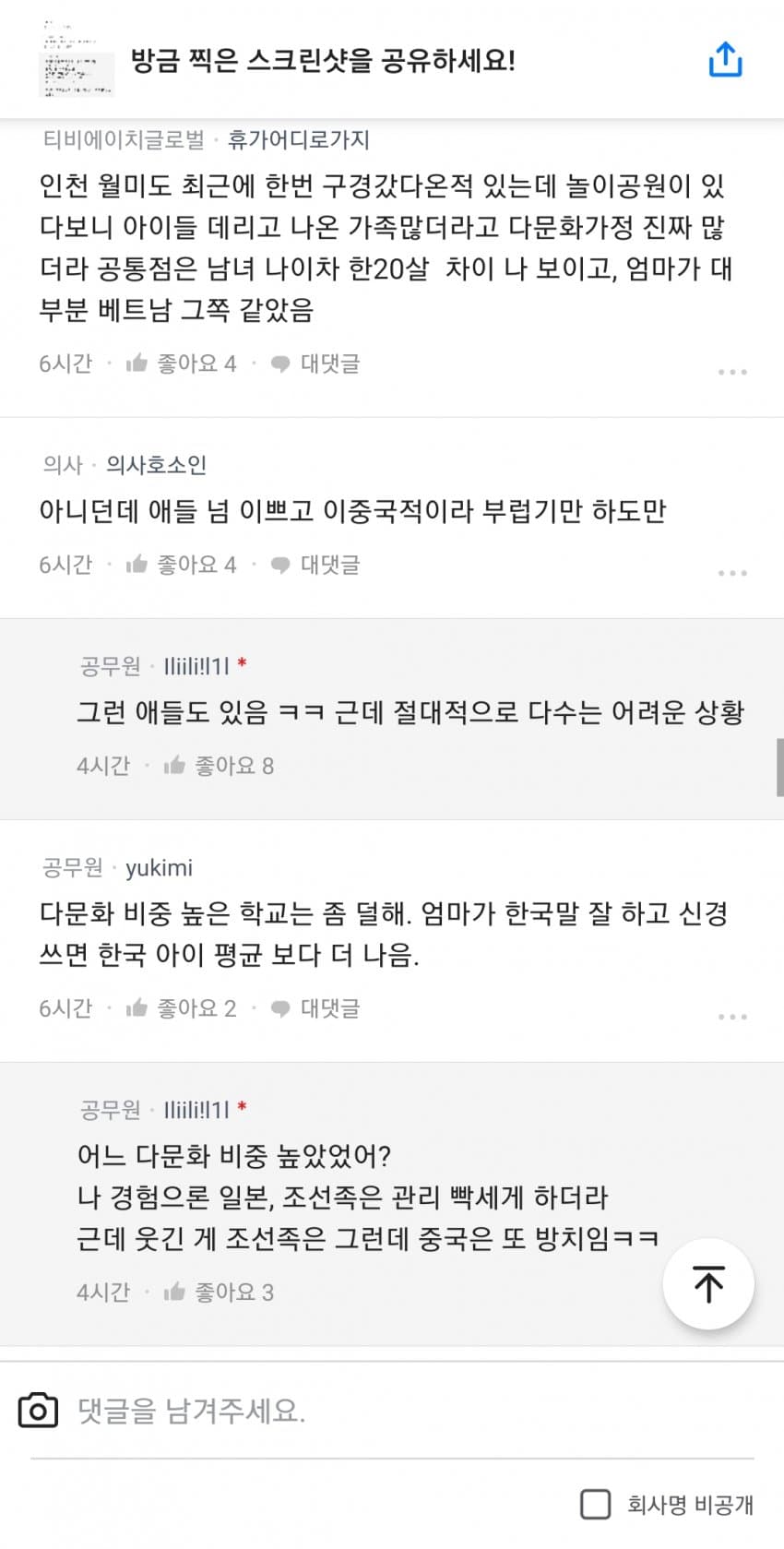The height and width of the screenshot is (1549, 784).
Task: Like the reply about 조선족 관리
Action: (220, 1293)
